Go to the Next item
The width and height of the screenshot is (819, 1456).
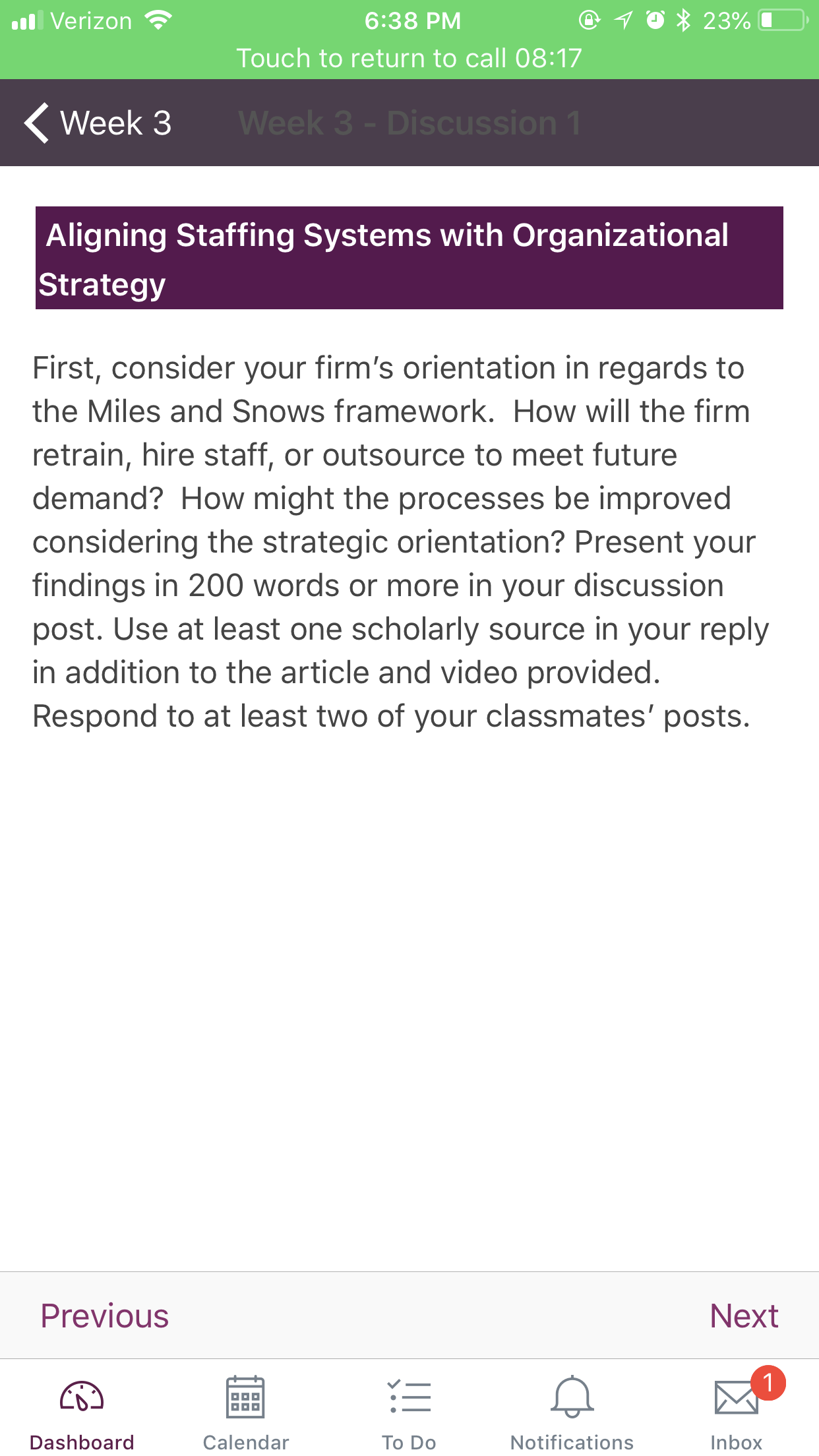(x=744, y=1316)
